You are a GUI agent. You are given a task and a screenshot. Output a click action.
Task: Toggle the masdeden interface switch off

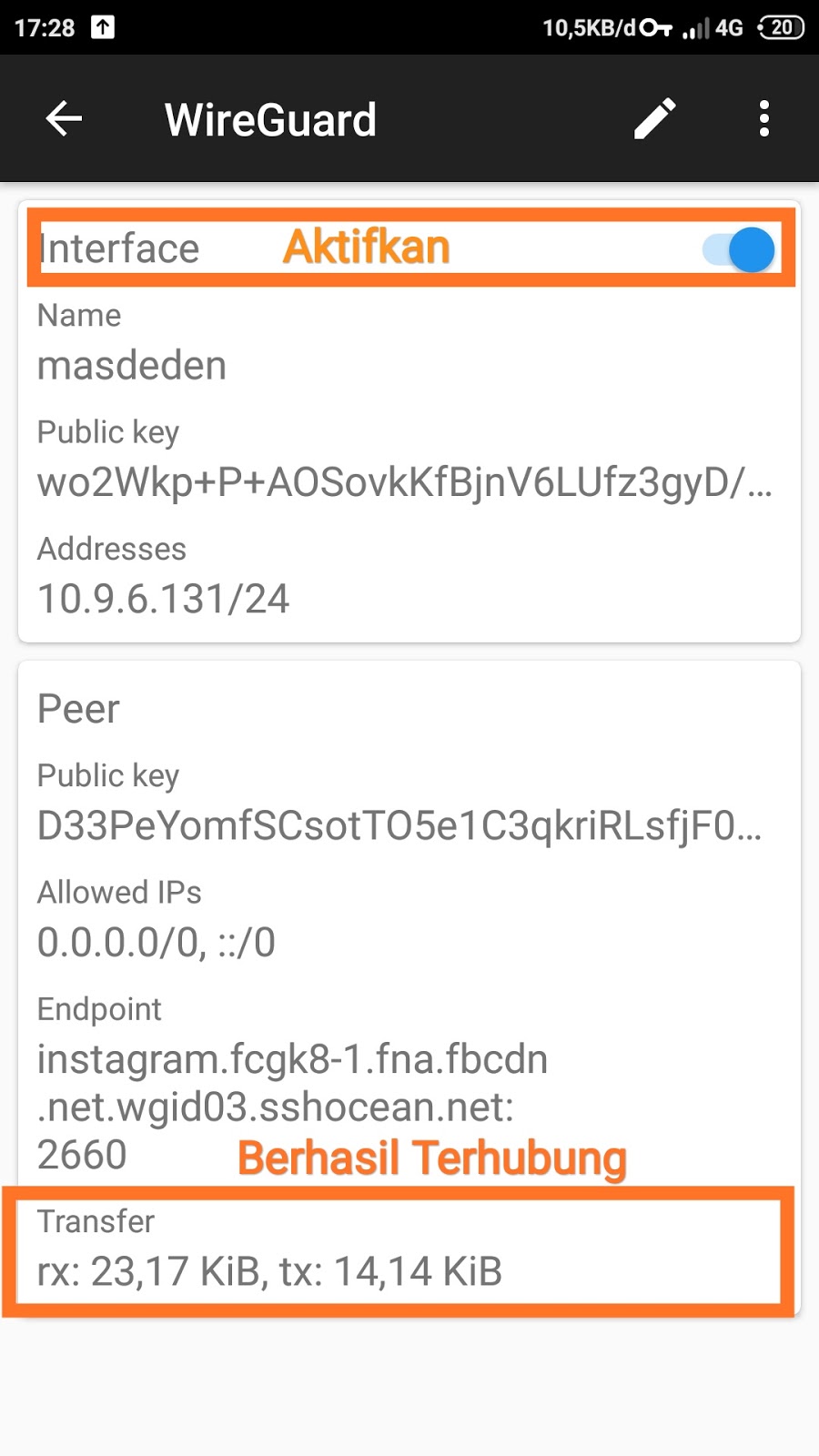click(x=738, y=249)
